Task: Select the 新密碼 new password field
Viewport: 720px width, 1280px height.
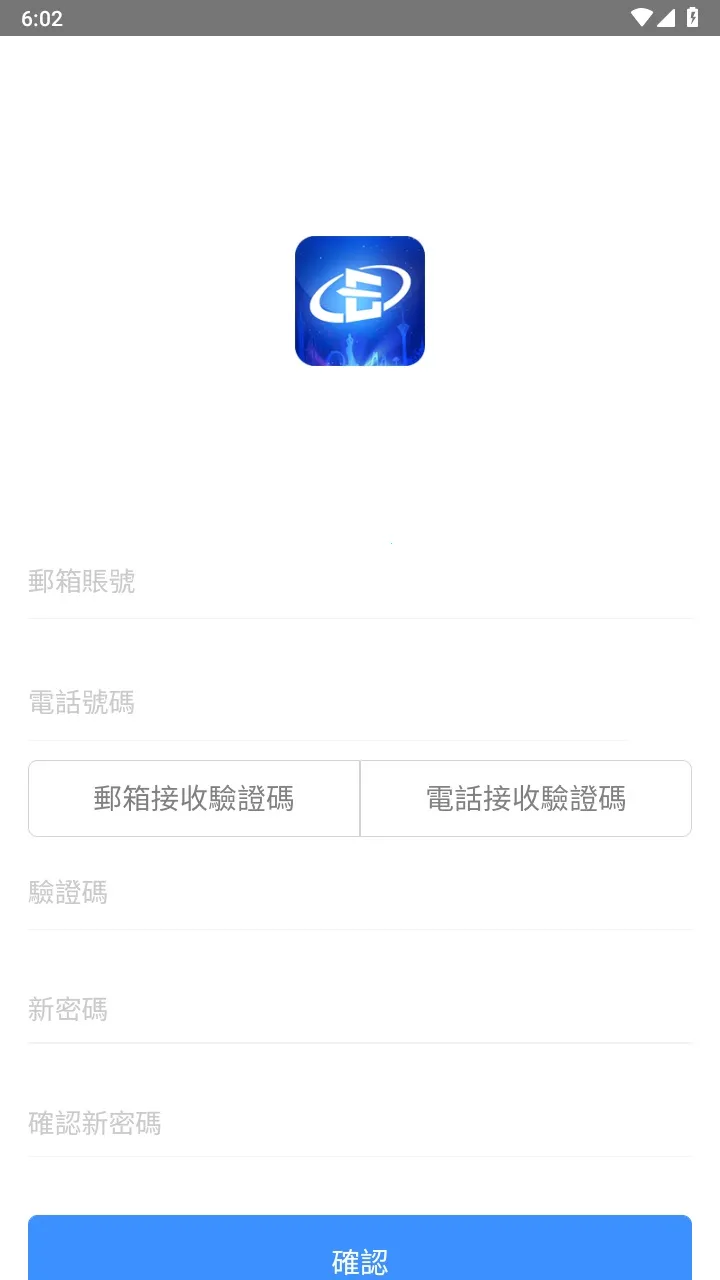Action: (x=360, y=1010)
